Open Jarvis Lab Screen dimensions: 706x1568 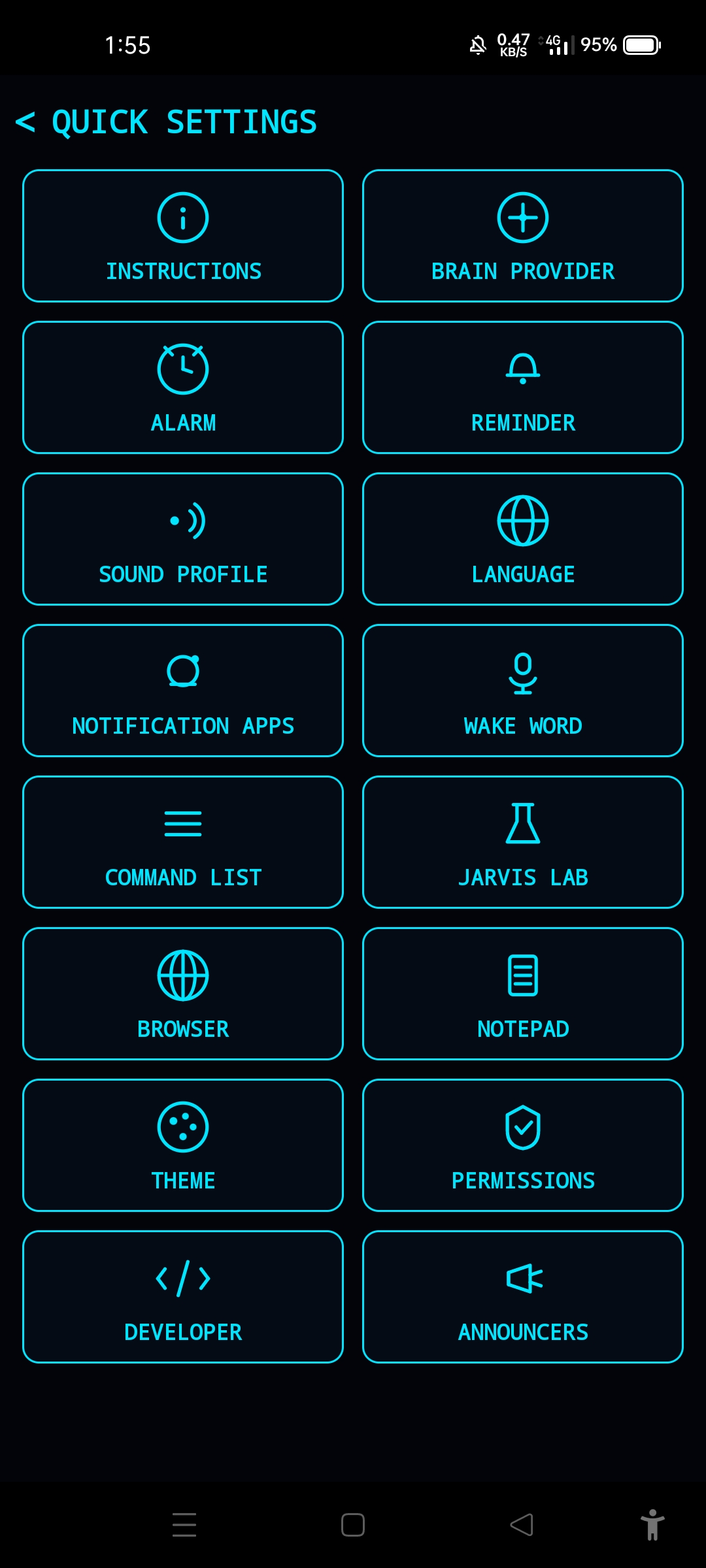point(523,842)
